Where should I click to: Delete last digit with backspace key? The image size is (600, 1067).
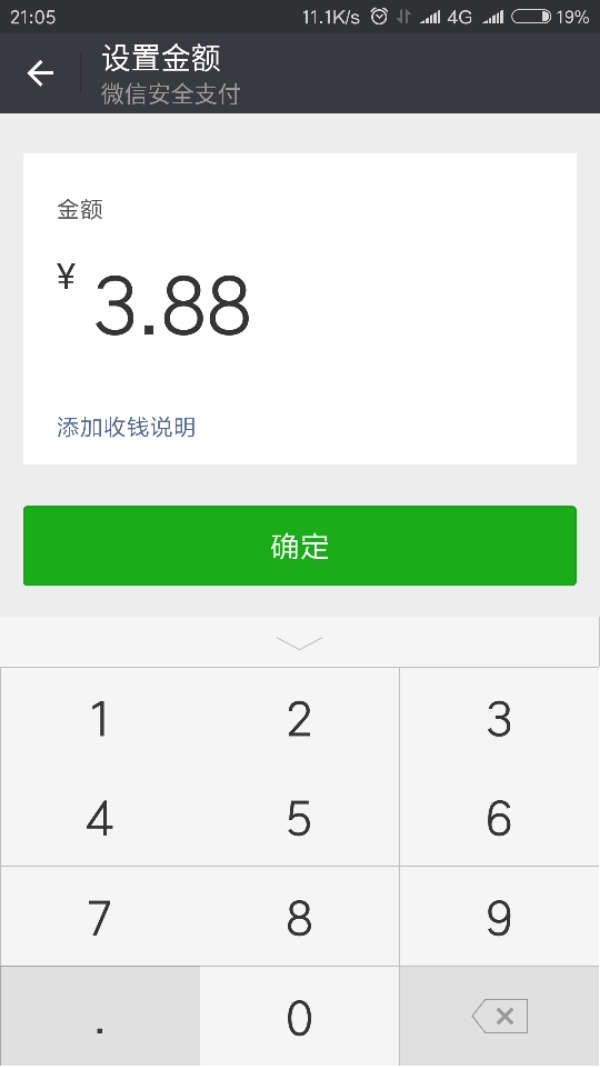point(499,1016)
